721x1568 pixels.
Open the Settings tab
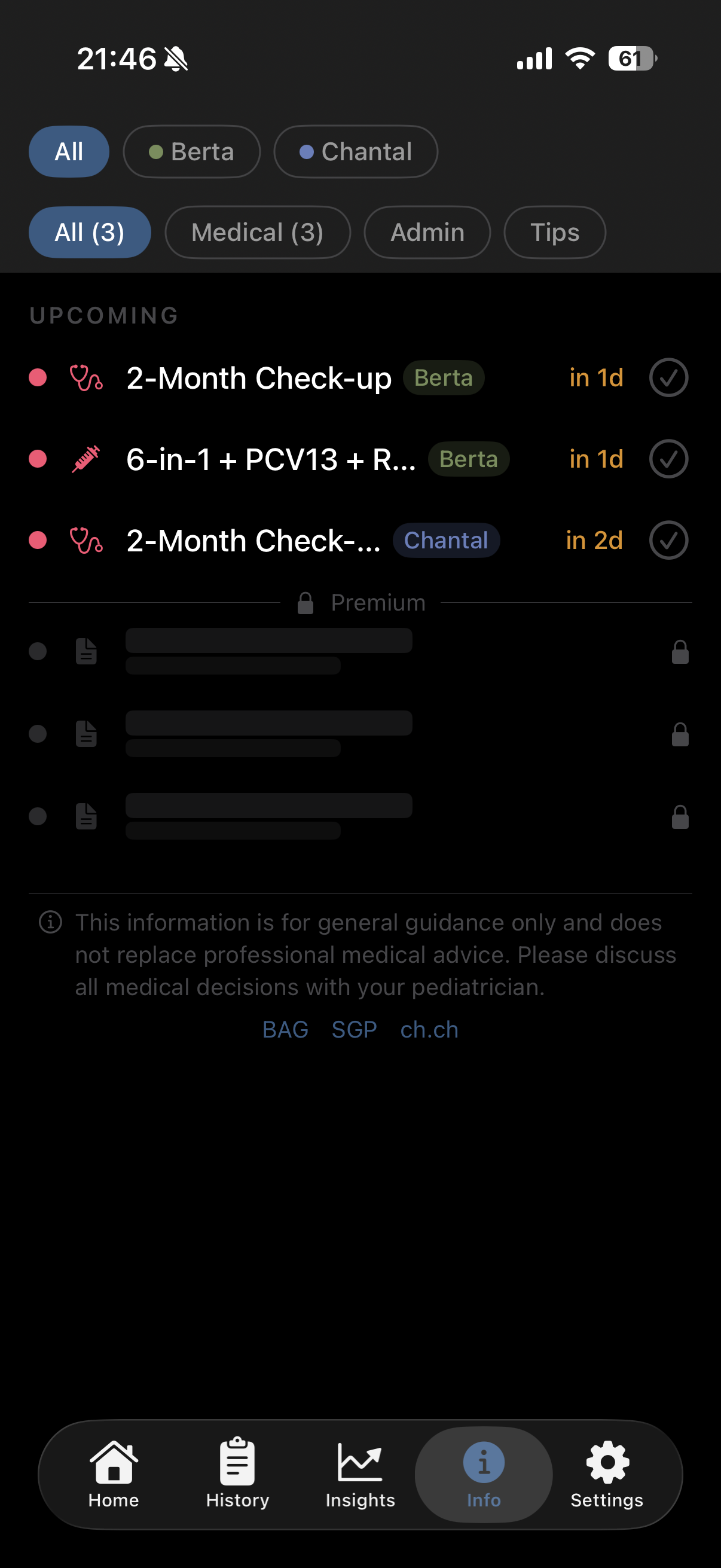coord(607,1474)
